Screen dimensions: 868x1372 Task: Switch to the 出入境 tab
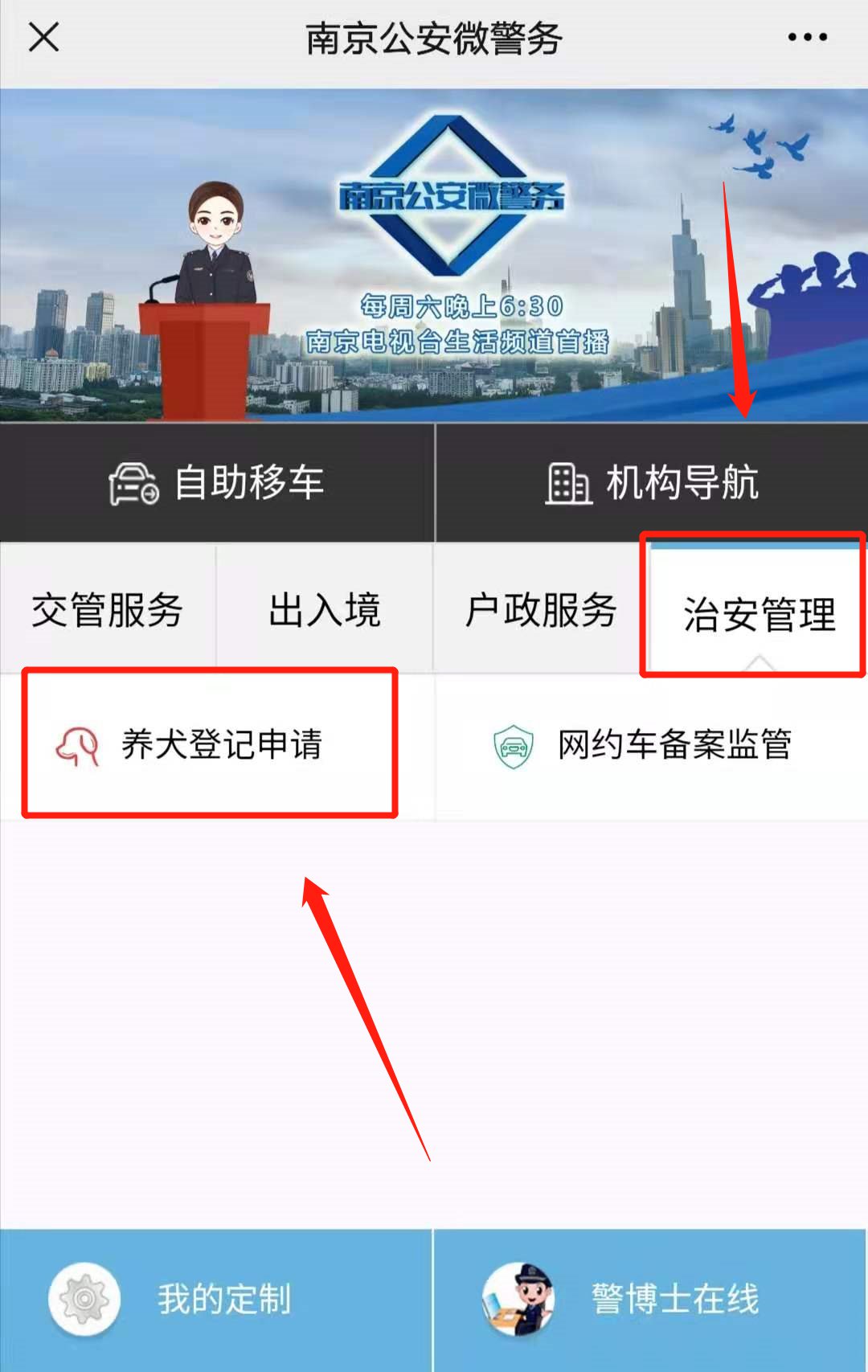tap(325, 609)
